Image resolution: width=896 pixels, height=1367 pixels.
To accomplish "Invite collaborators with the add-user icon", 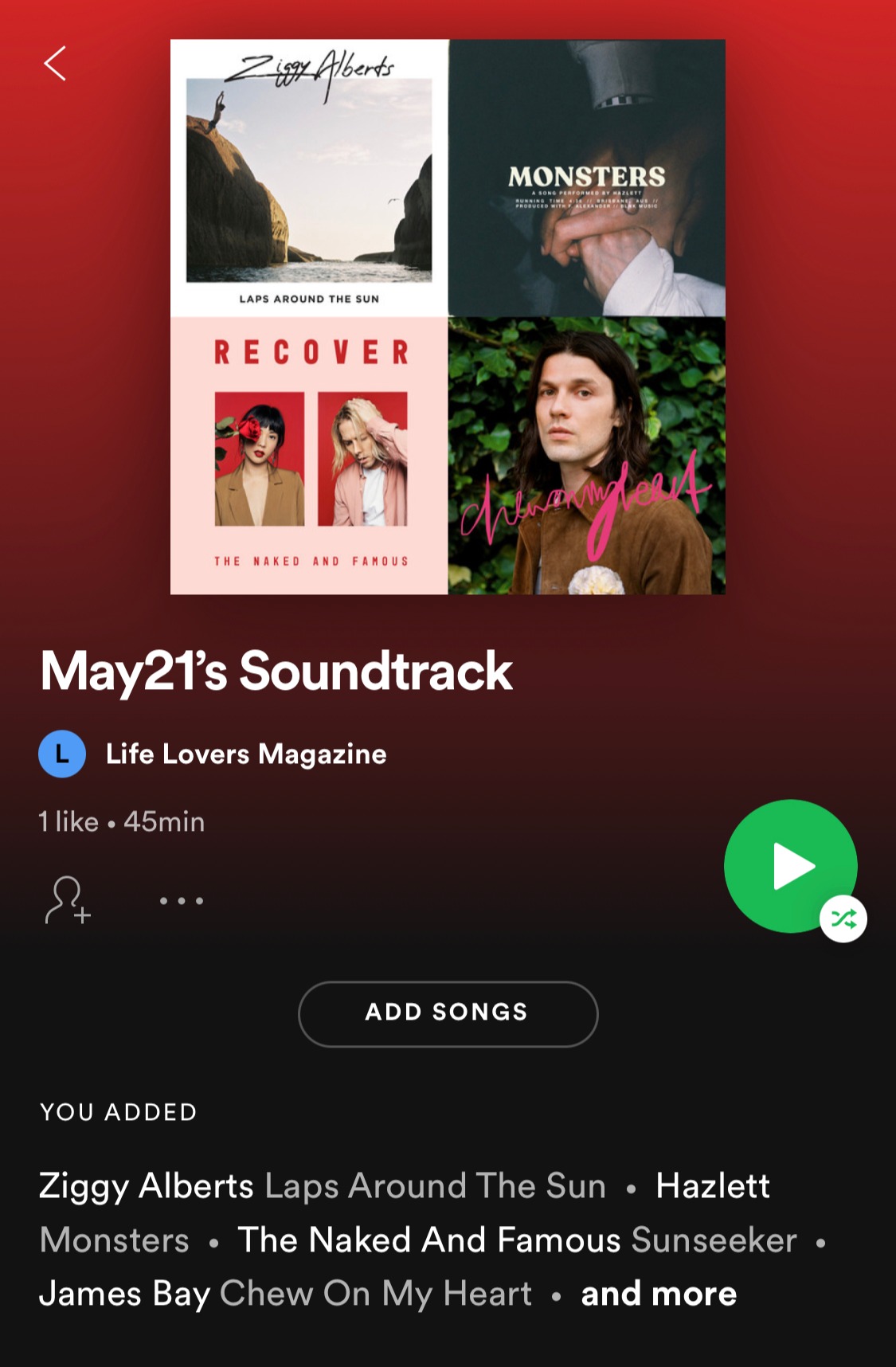I will (x=68, y=900).
